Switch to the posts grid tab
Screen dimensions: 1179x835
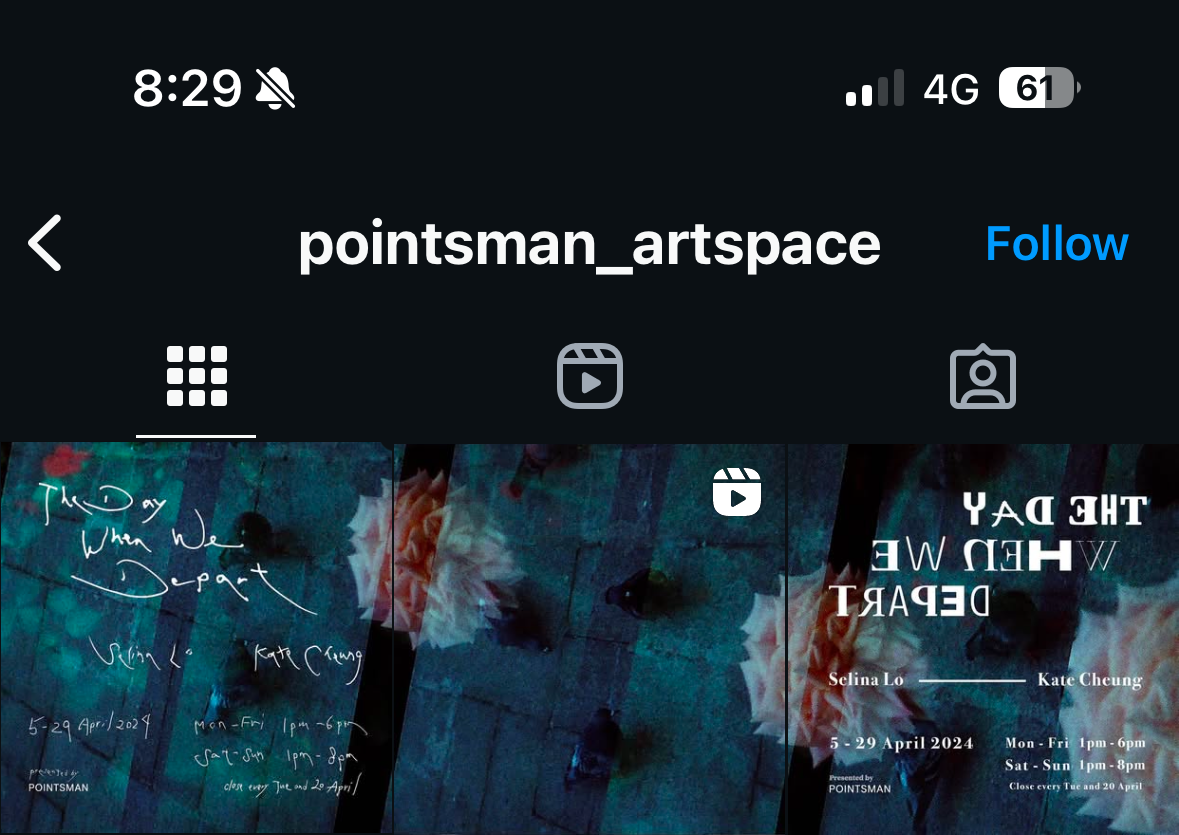[196, 377]
